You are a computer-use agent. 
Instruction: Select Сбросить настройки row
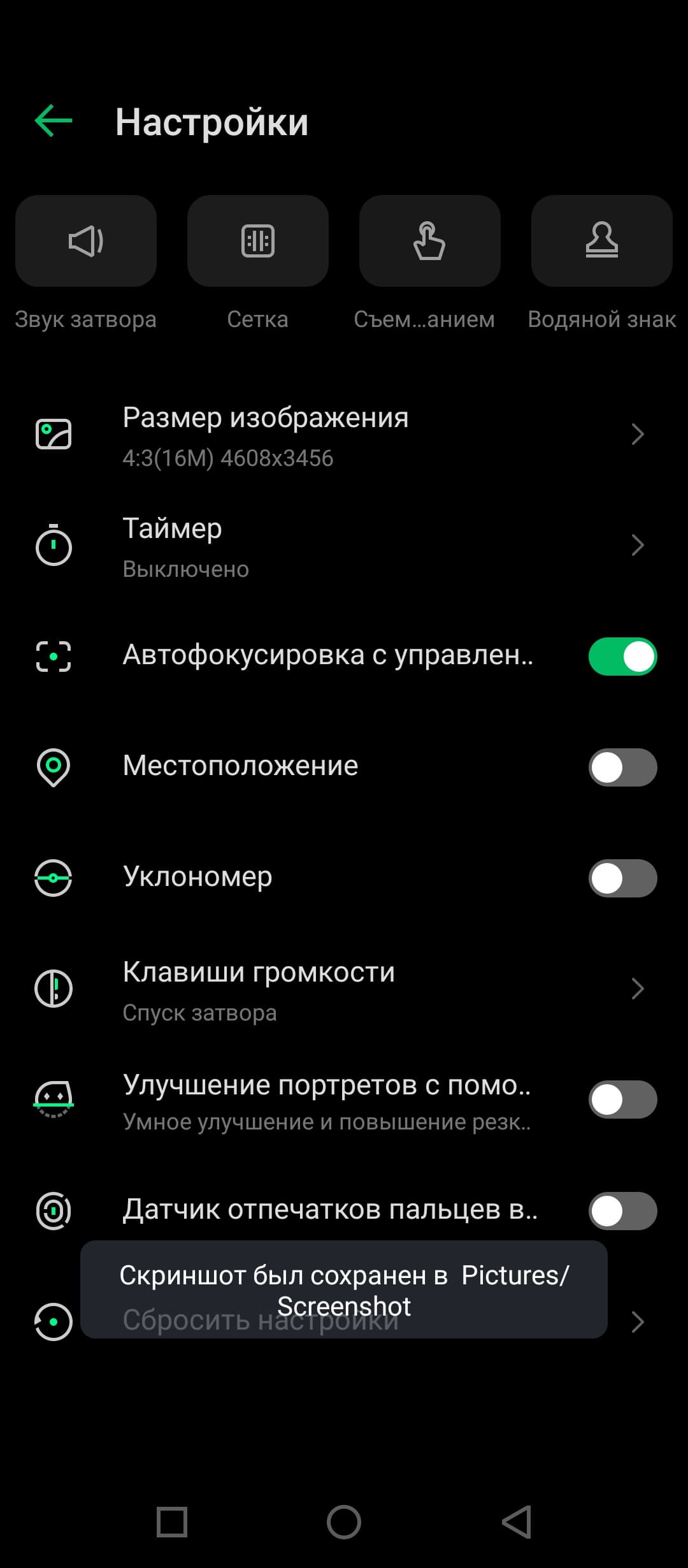click(x=637, y=1322)
